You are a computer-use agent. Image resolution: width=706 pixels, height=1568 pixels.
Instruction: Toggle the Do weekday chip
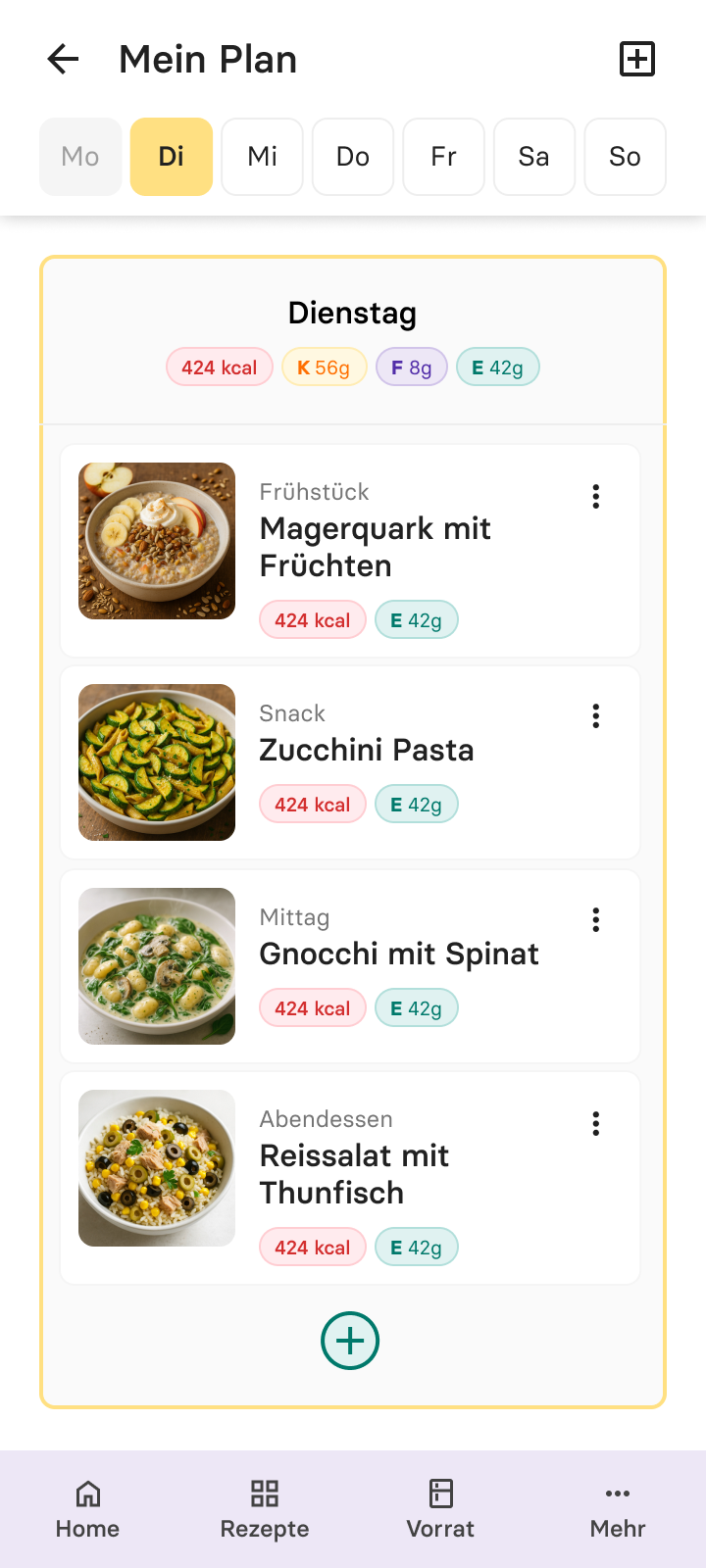(353, 157)
